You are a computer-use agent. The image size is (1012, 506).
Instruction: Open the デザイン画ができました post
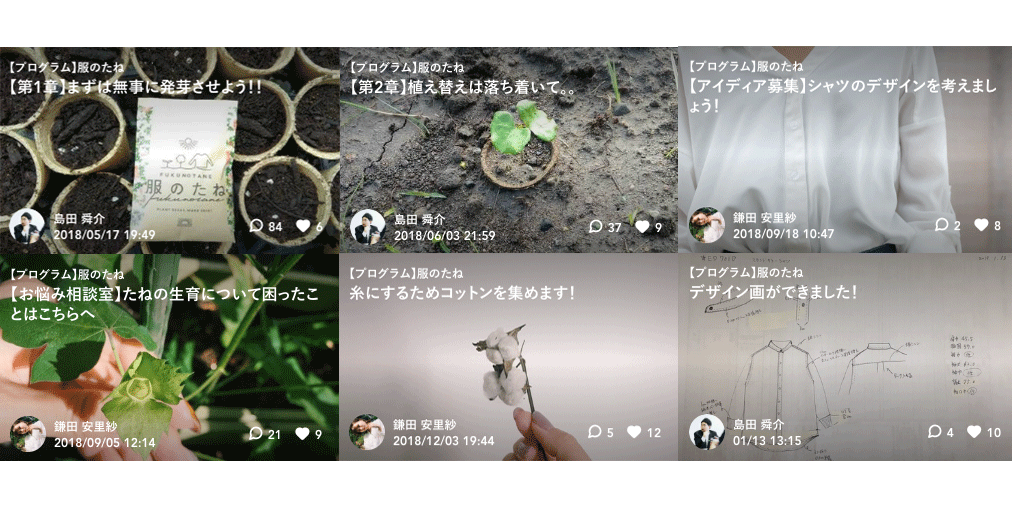click(x=773, y=293)
